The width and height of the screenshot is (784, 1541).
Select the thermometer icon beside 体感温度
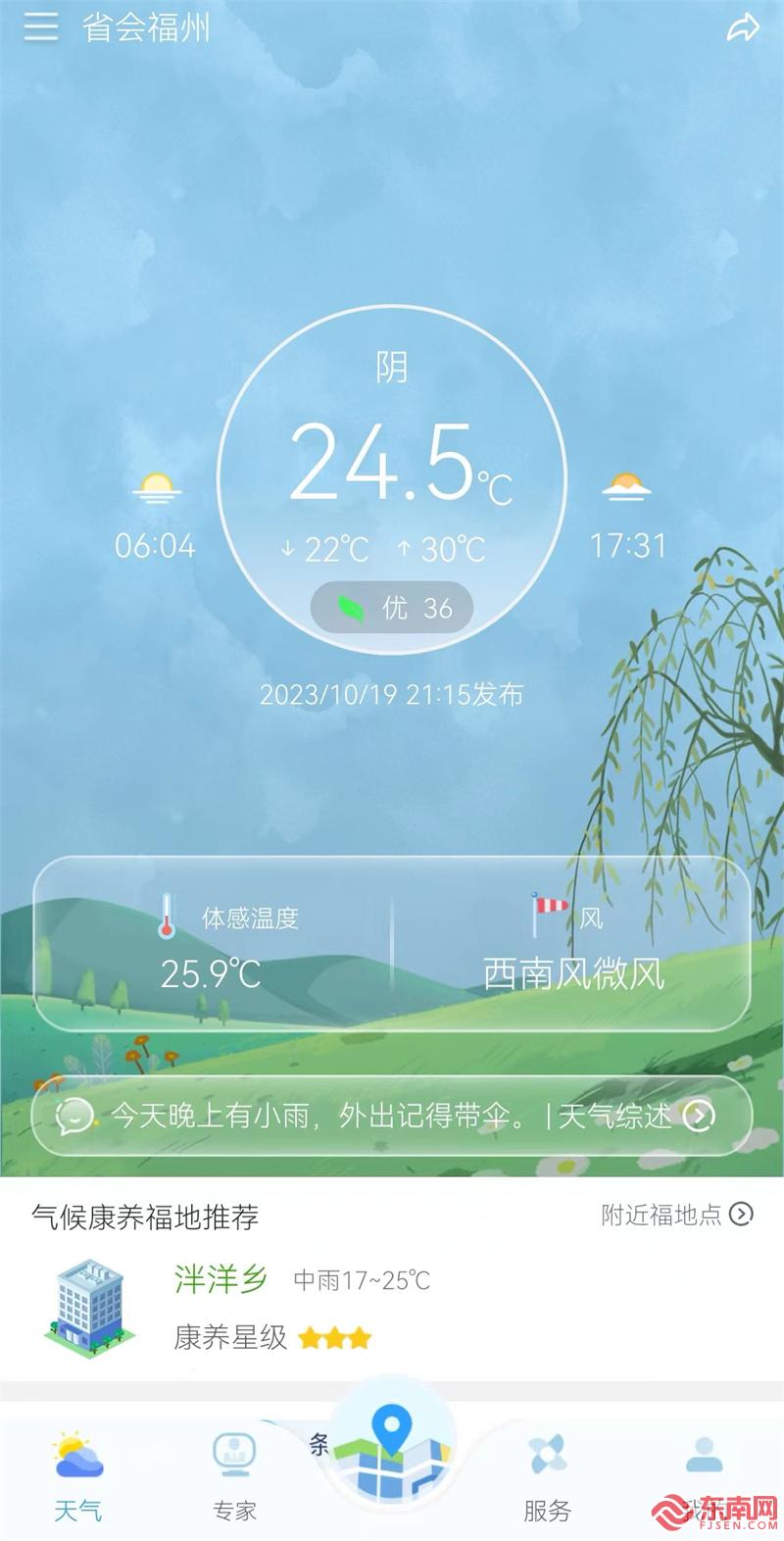[x=169, y=918]
